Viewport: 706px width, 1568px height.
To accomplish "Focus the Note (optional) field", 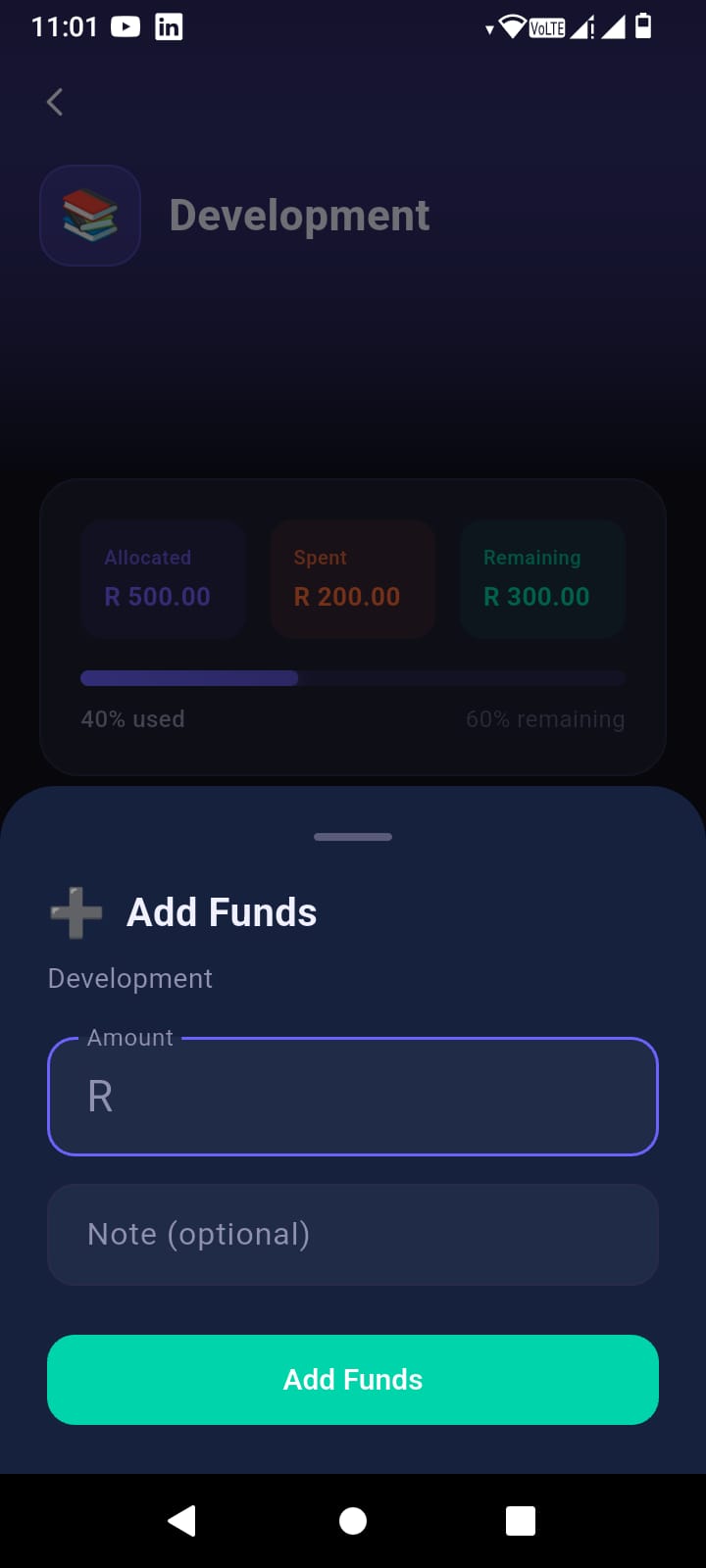I will 353,1234.
